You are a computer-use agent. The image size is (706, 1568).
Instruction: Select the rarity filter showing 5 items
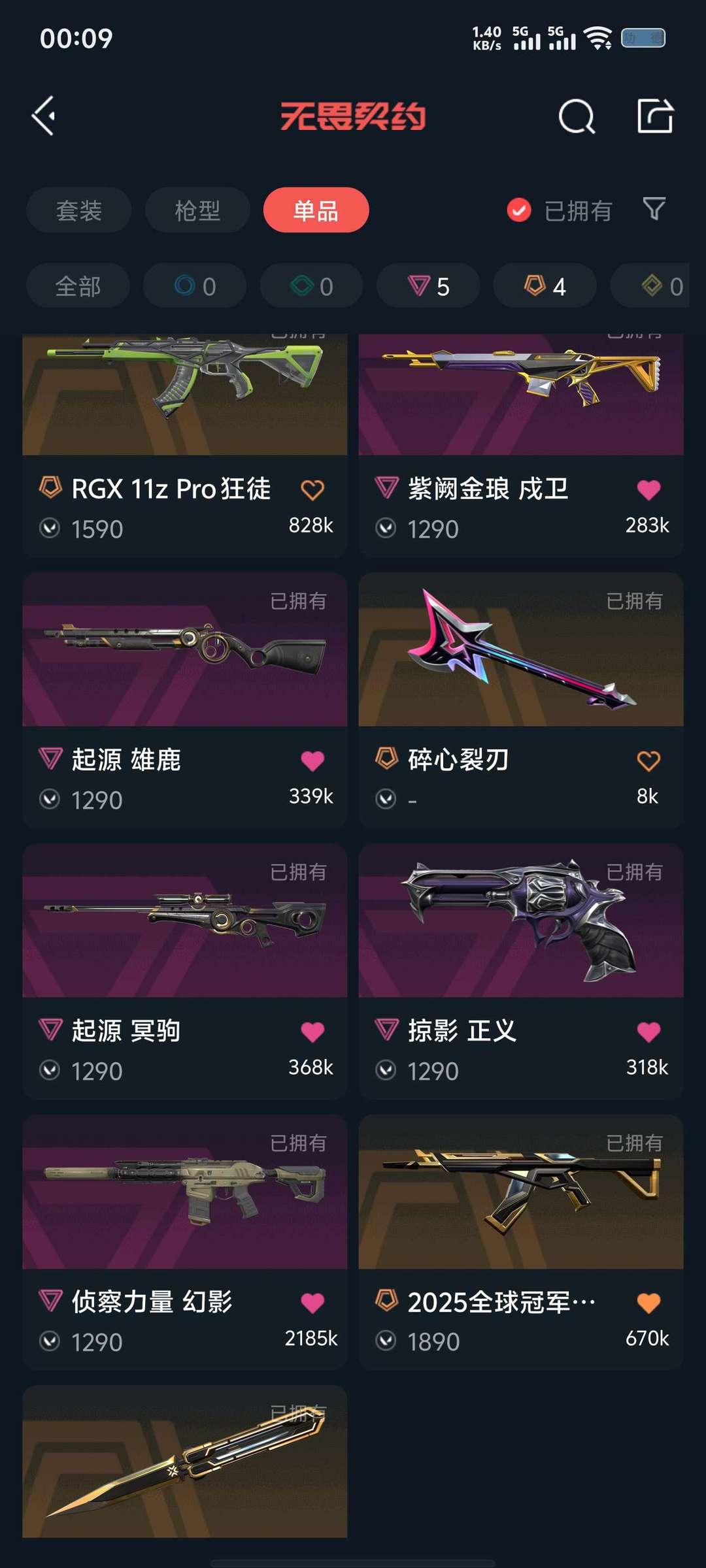coord(427,286)
